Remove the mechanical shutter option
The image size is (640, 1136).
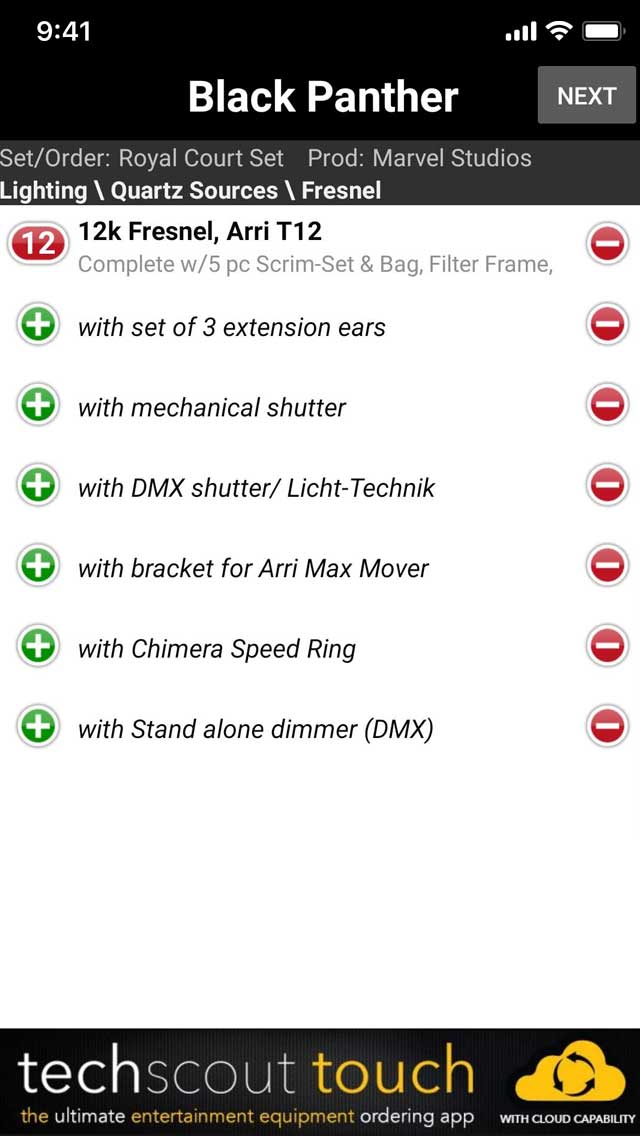click(x=607, y=405)
